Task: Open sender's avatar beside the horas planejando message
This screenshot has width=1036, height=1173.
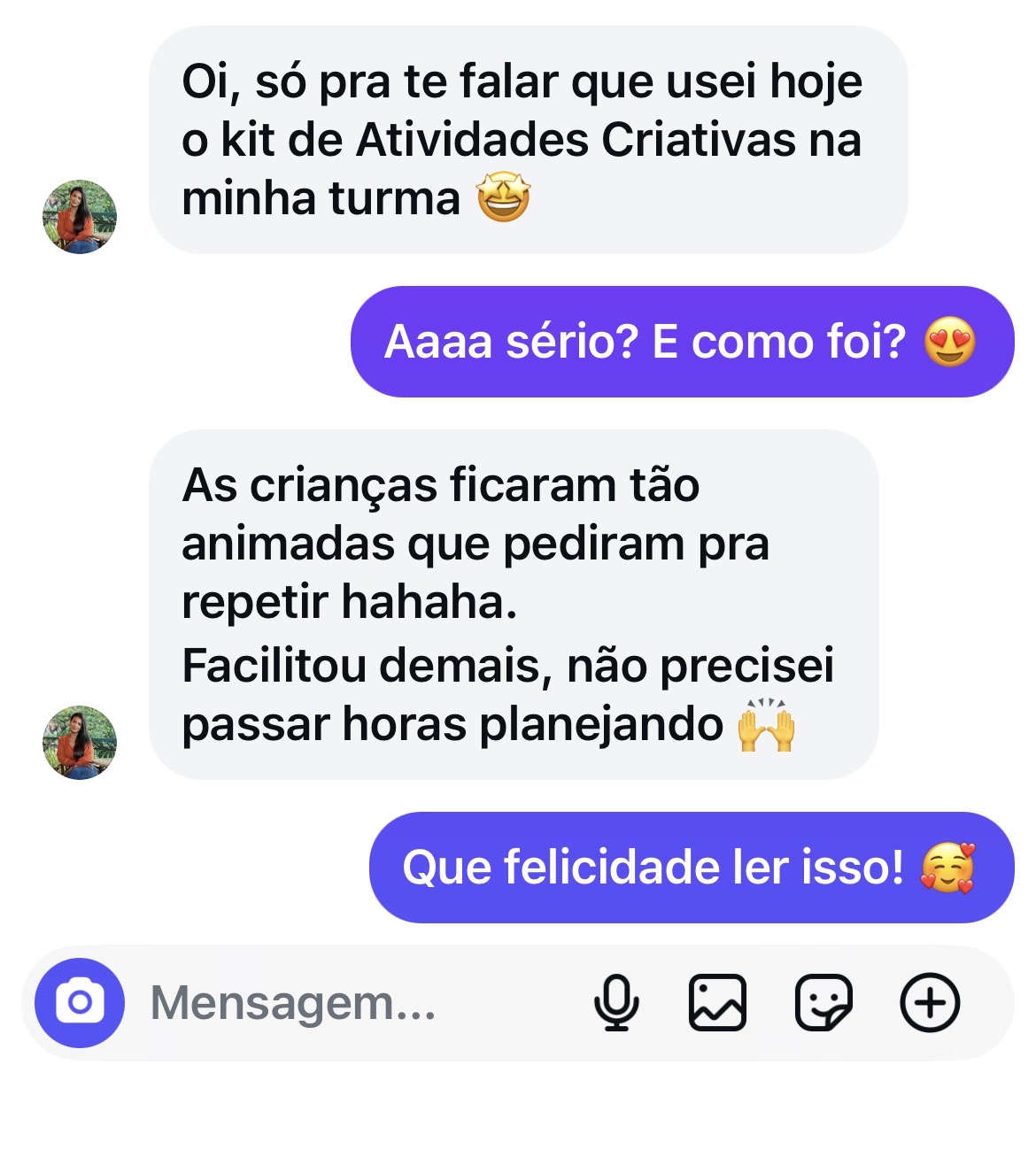Action: pyautogui.click(x=80, y=743)
